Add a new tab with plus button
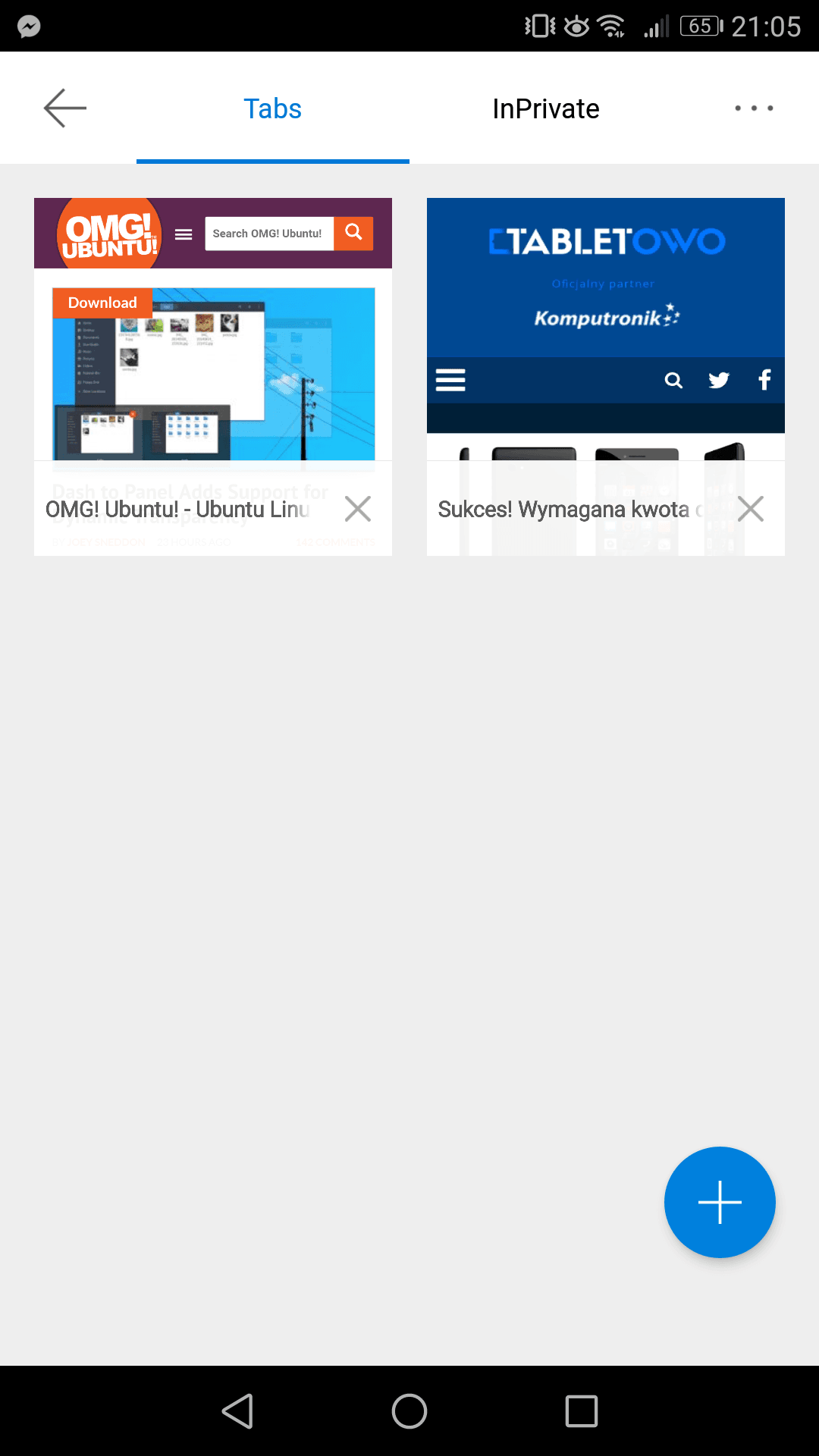The image size is (819, 1456). coord(720,1202)
